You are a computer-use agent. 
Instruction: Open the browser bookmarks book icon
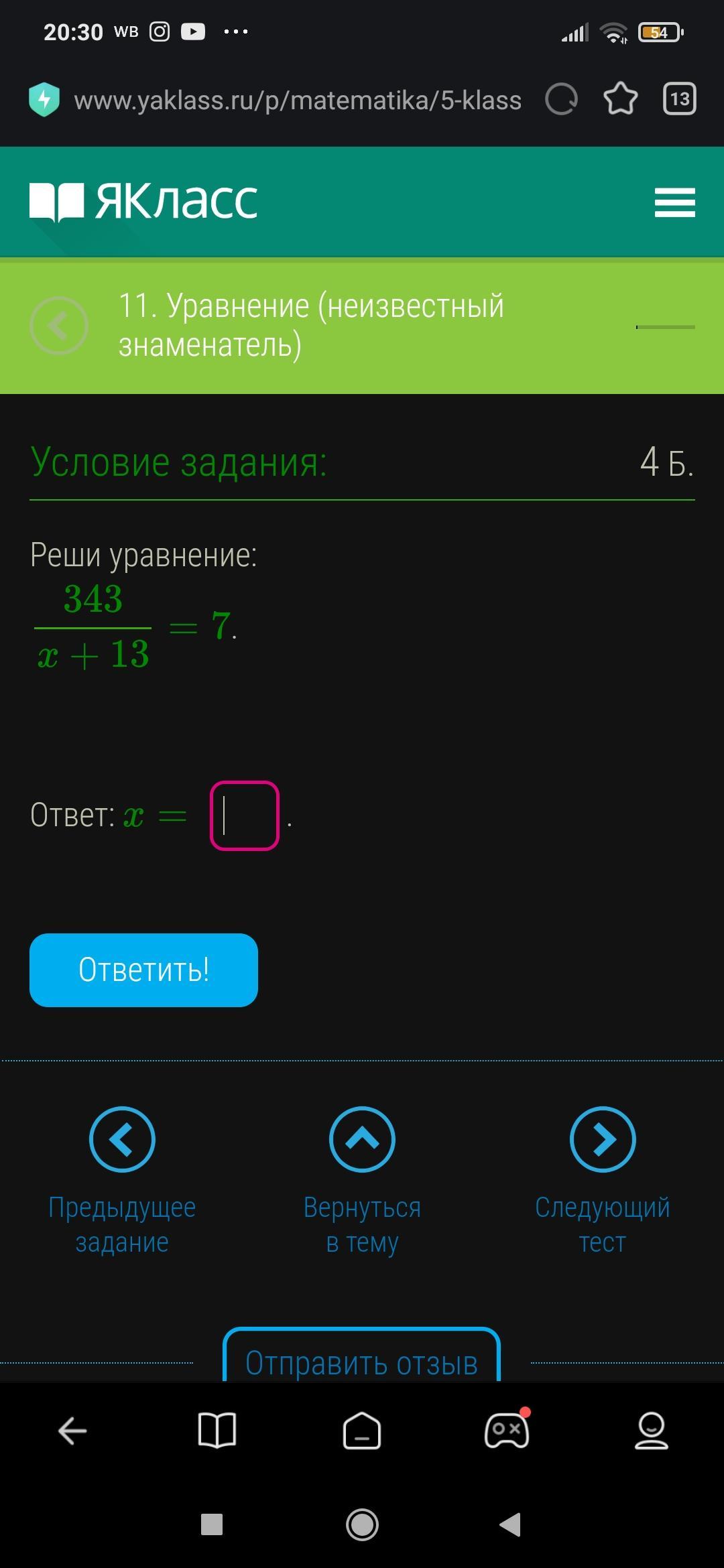pos(217,1431)
